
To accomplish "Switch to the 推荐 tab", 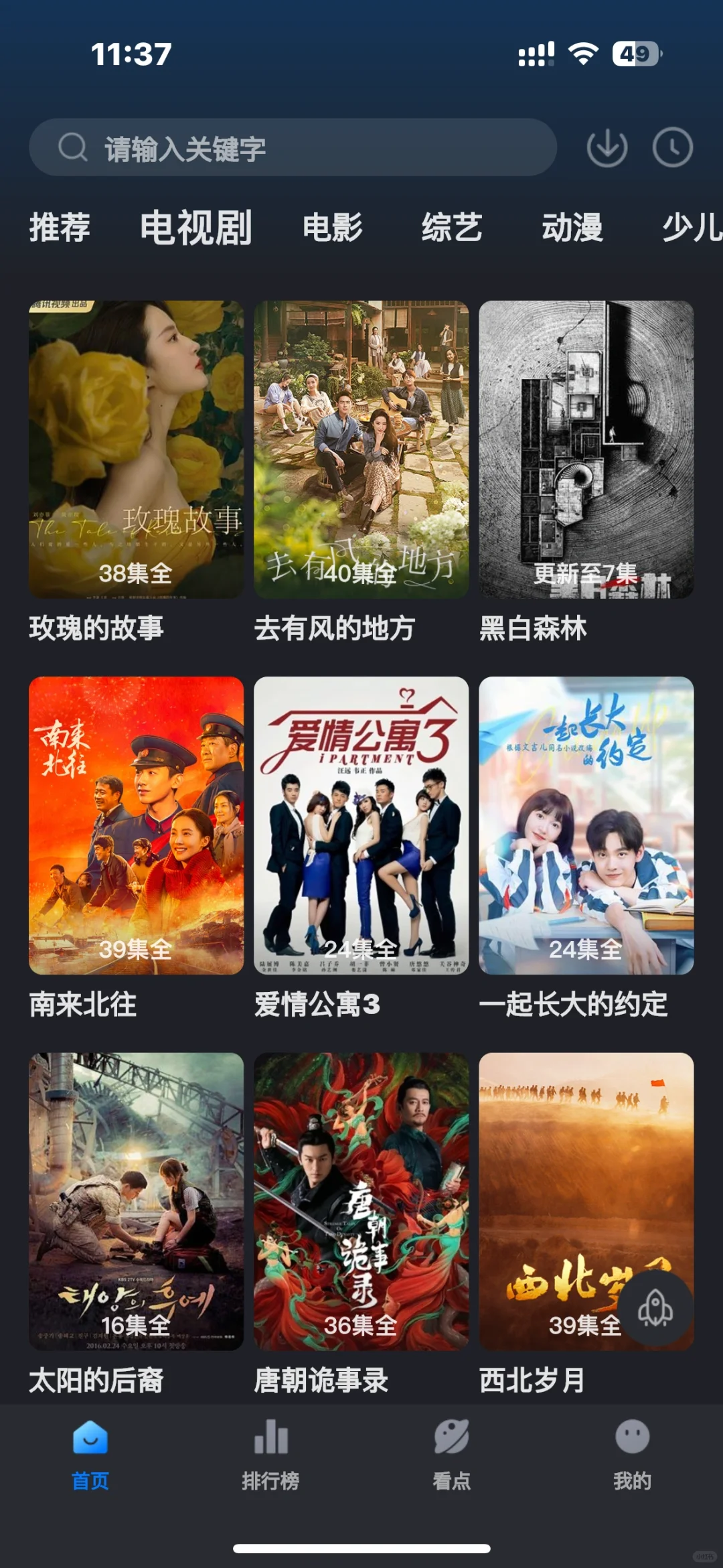I will click(x=60, y=228).
